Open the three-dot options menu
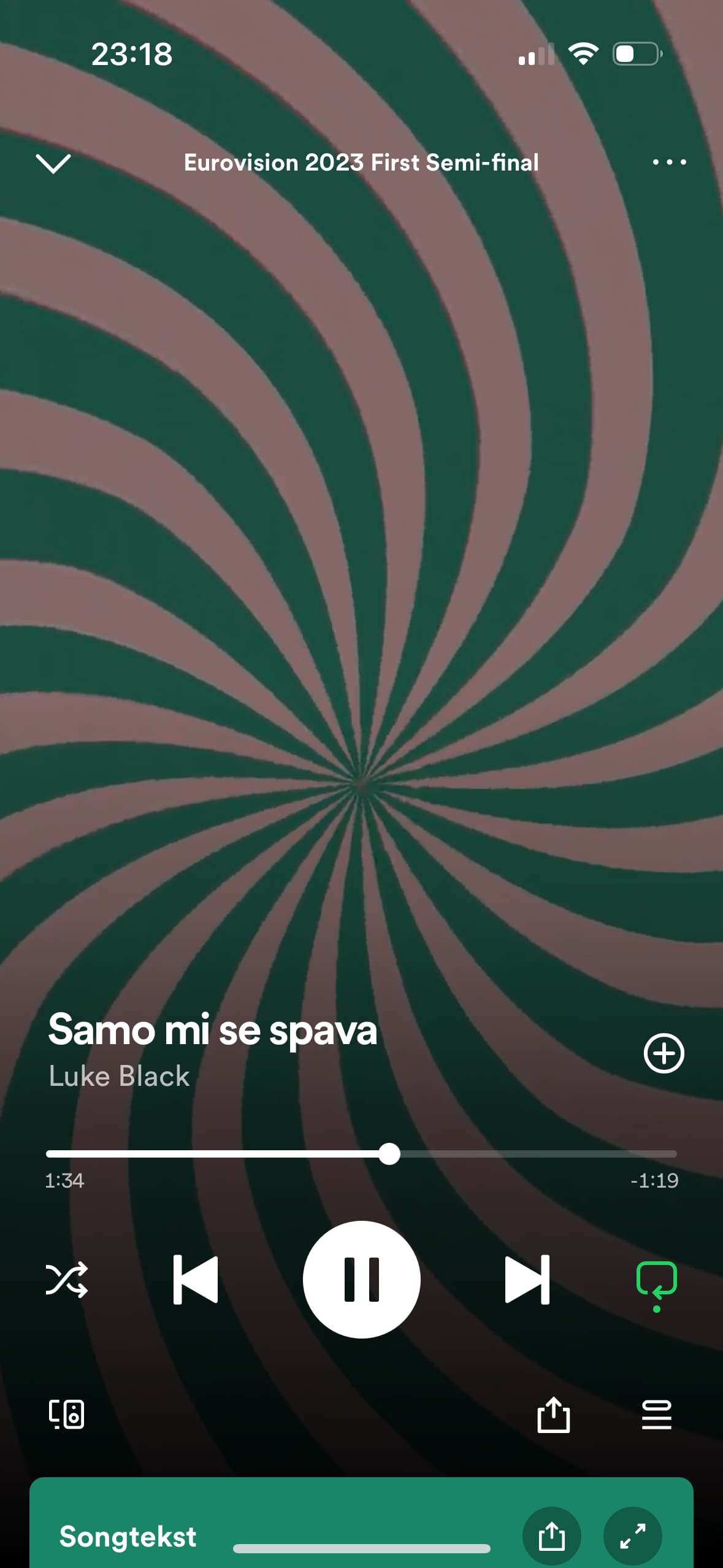 point(669,163)
